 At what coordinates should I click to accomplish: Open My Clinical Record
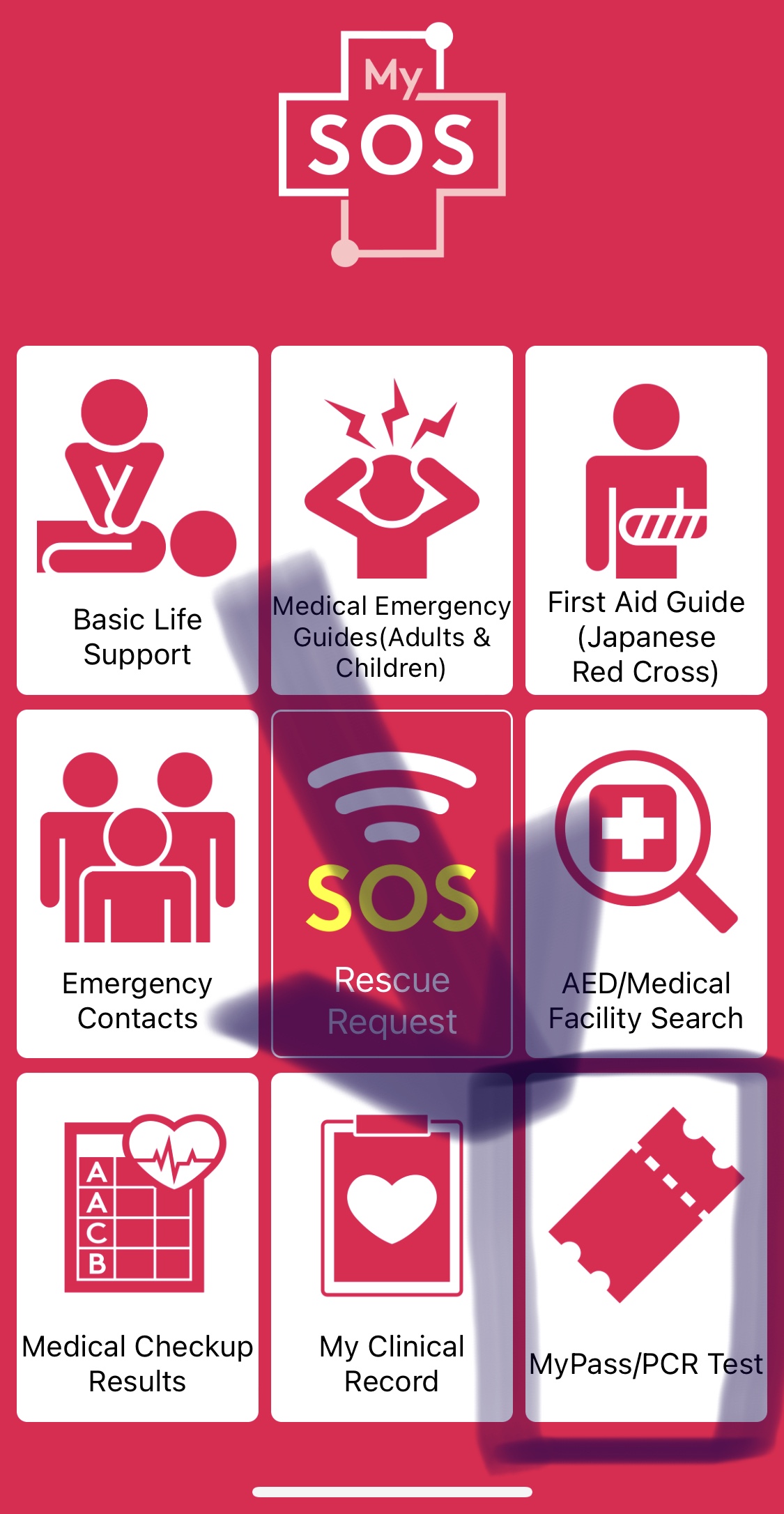click(392, 1247)
